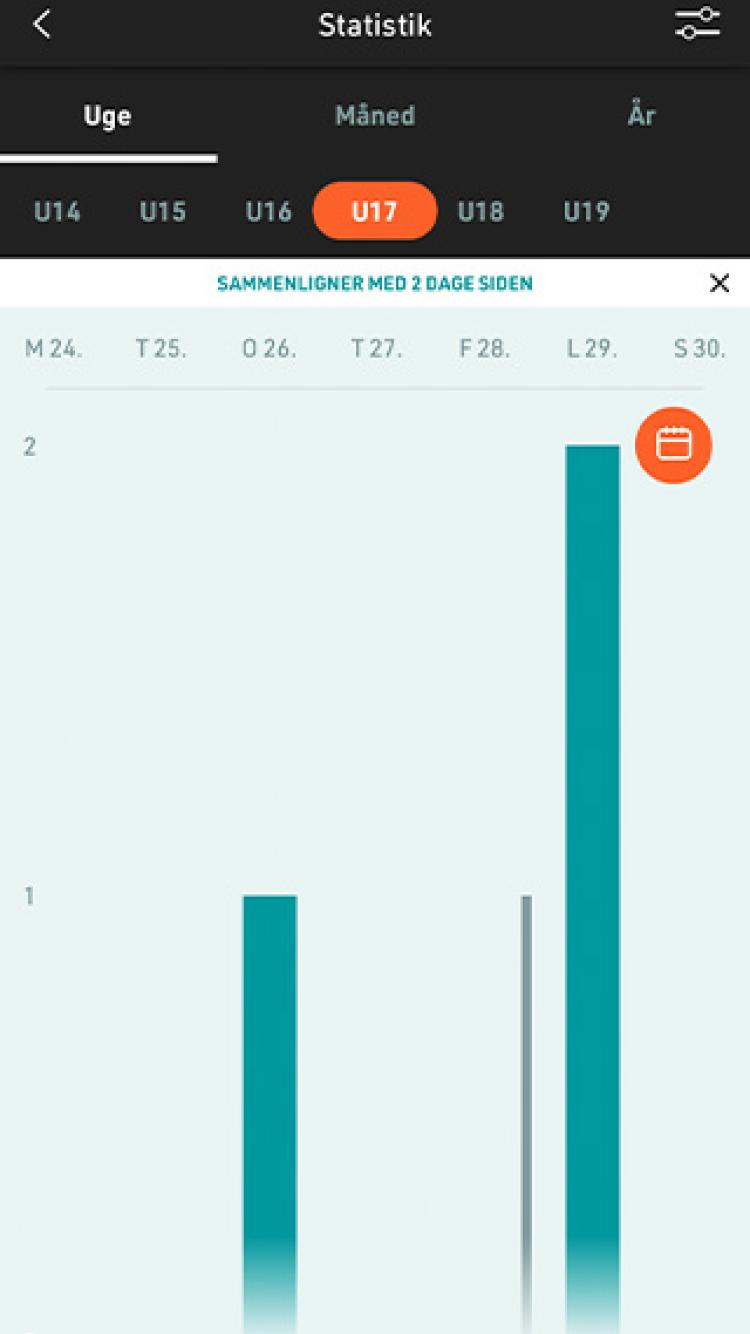Switch to the Måned tab
Viewport: 750px width, 1334px height.
(x=375, y=115)
